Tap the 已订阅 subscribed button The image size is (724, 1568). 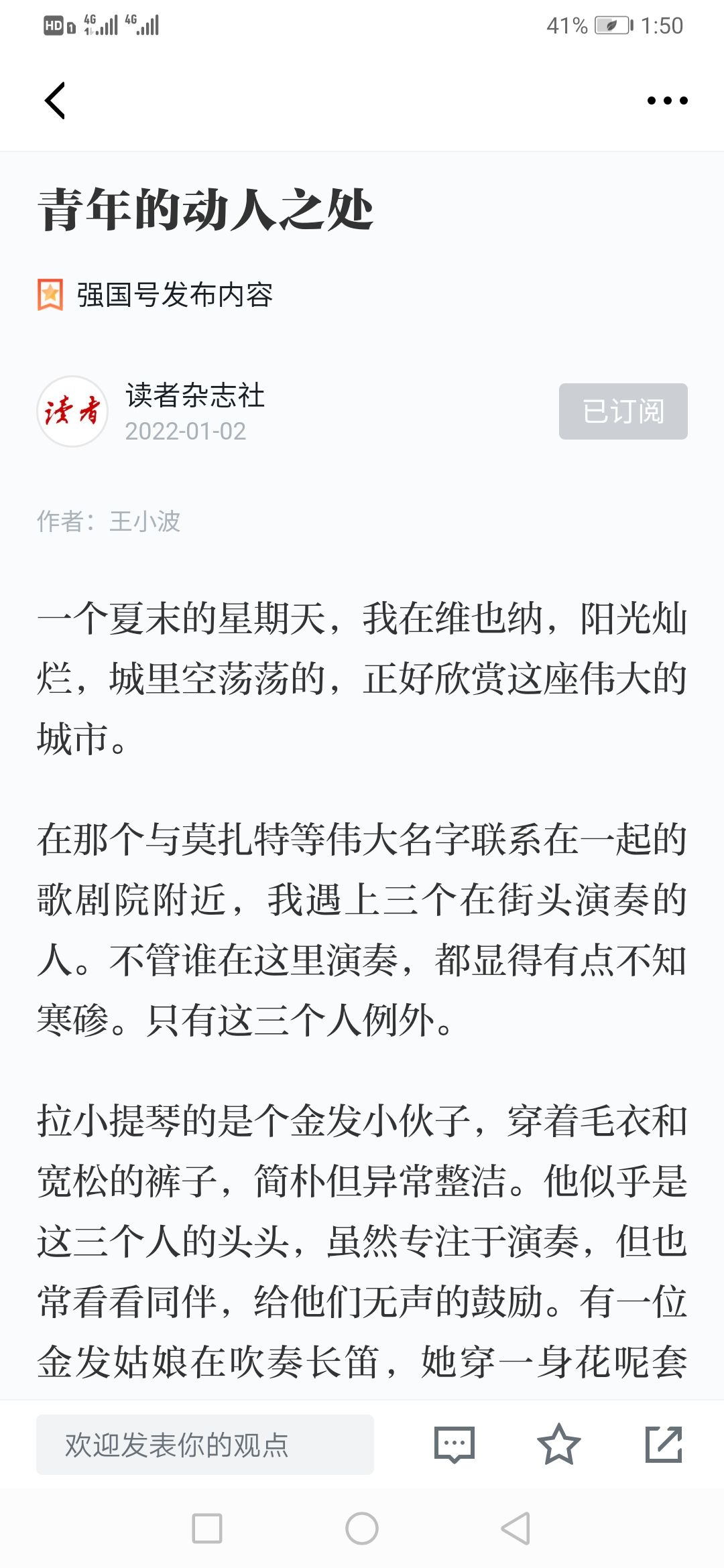point(623,411)
